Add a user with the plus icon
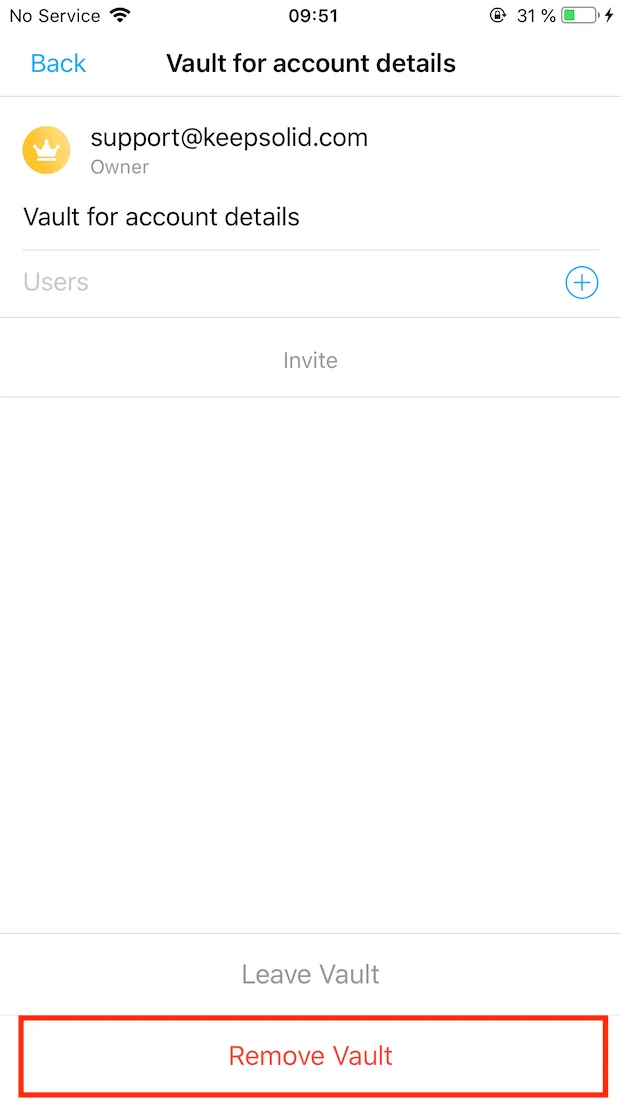Screen dimensions: 621x1104 (581, 283)
